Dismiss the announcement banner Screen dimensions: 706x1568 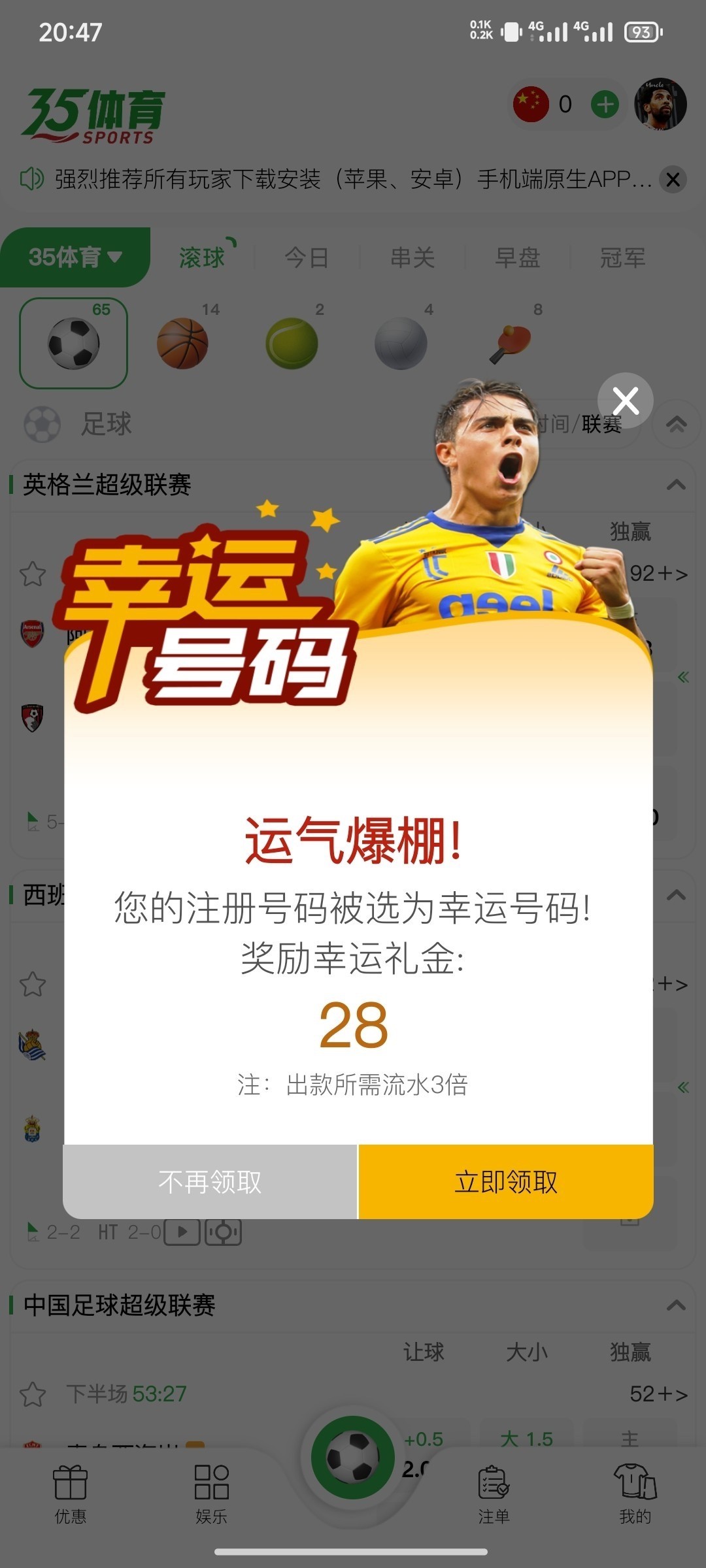673,179
